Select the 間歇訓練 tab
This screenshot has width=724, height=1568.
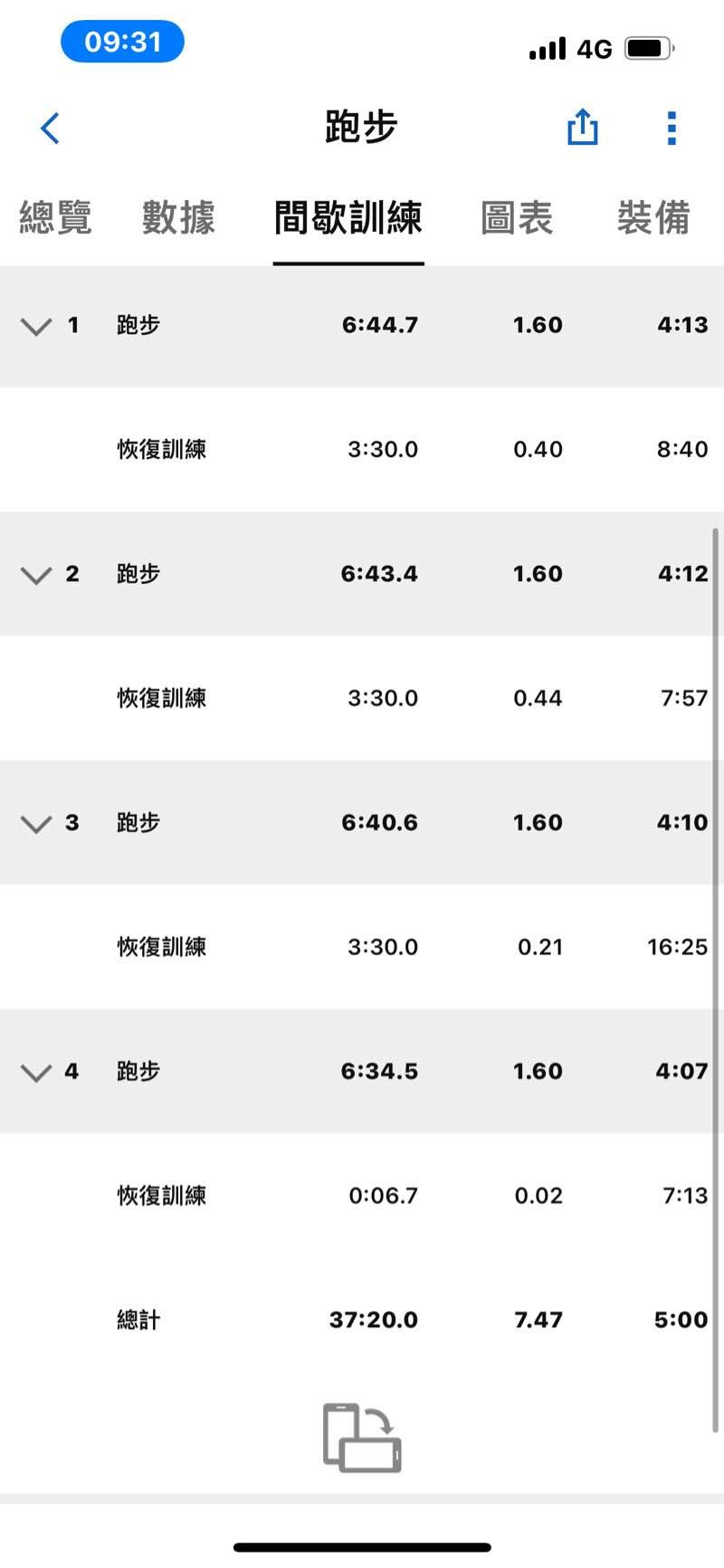348,218
